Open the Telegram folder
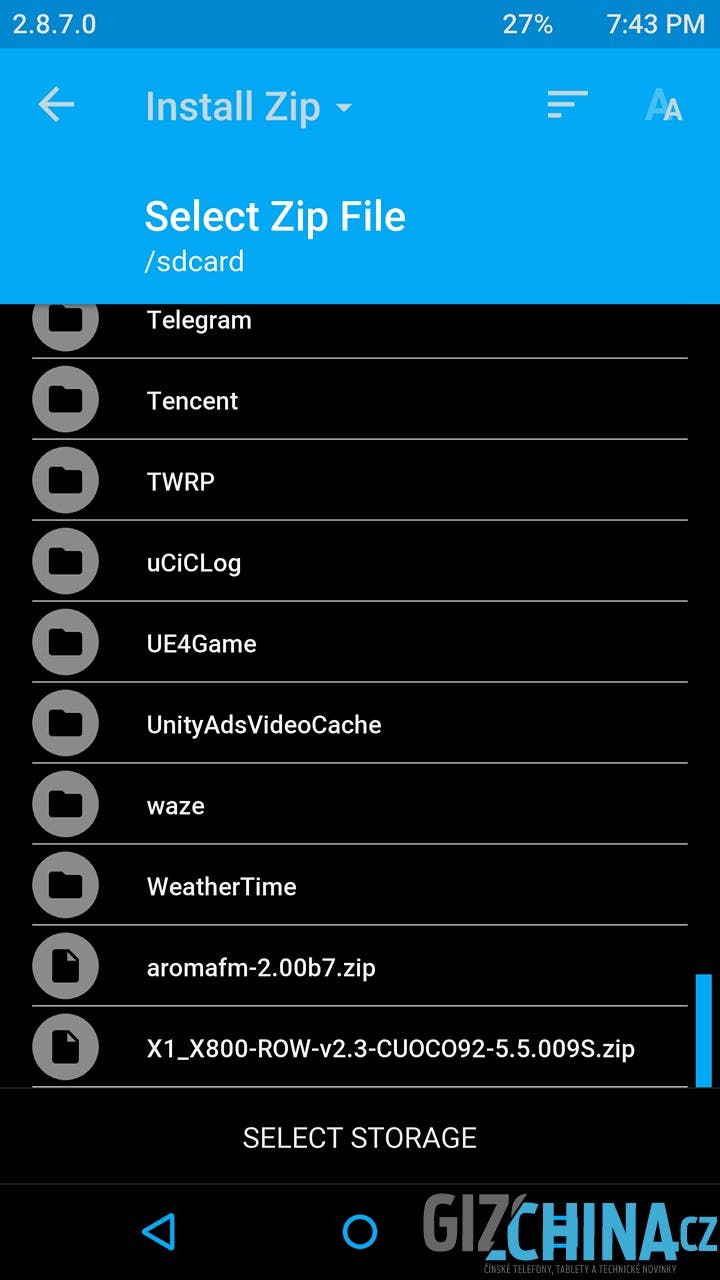Image resolution: width=720 pixels, height=1280 pixels. tap(360, 322)
